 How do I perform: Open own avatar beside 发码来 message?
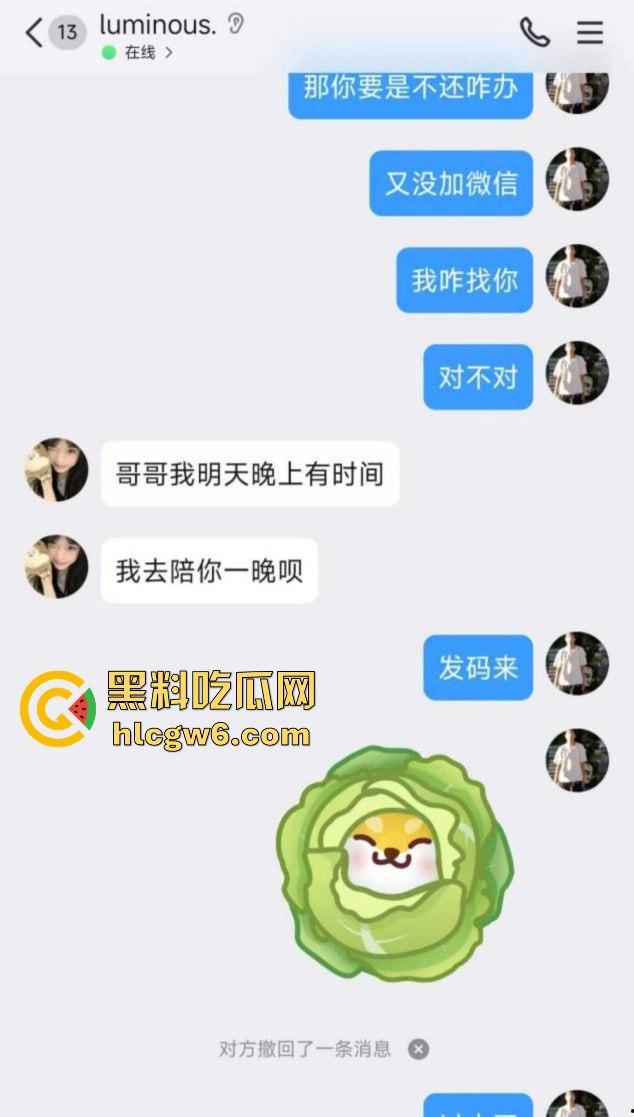[577, 663]
